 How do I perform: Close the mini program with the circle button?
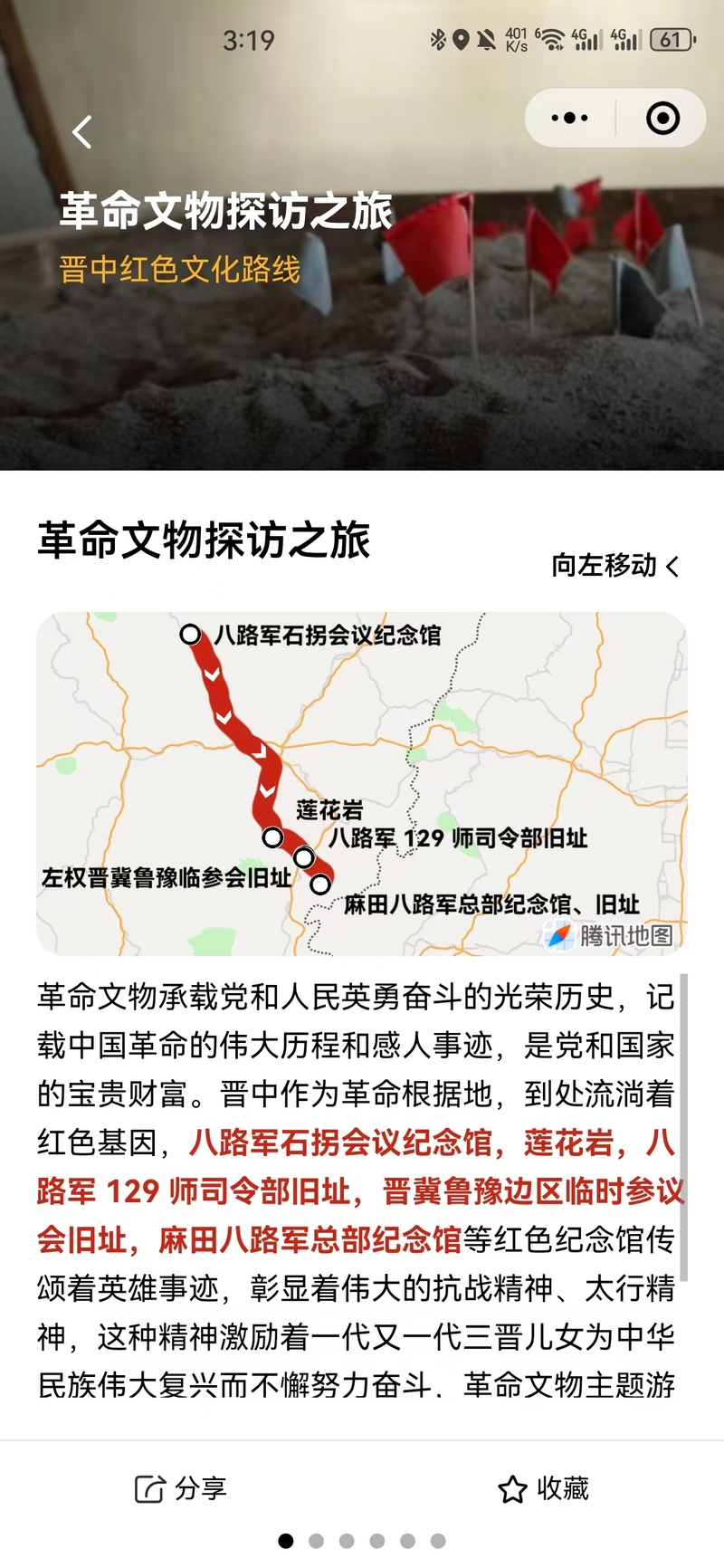(x=662, y=119)
